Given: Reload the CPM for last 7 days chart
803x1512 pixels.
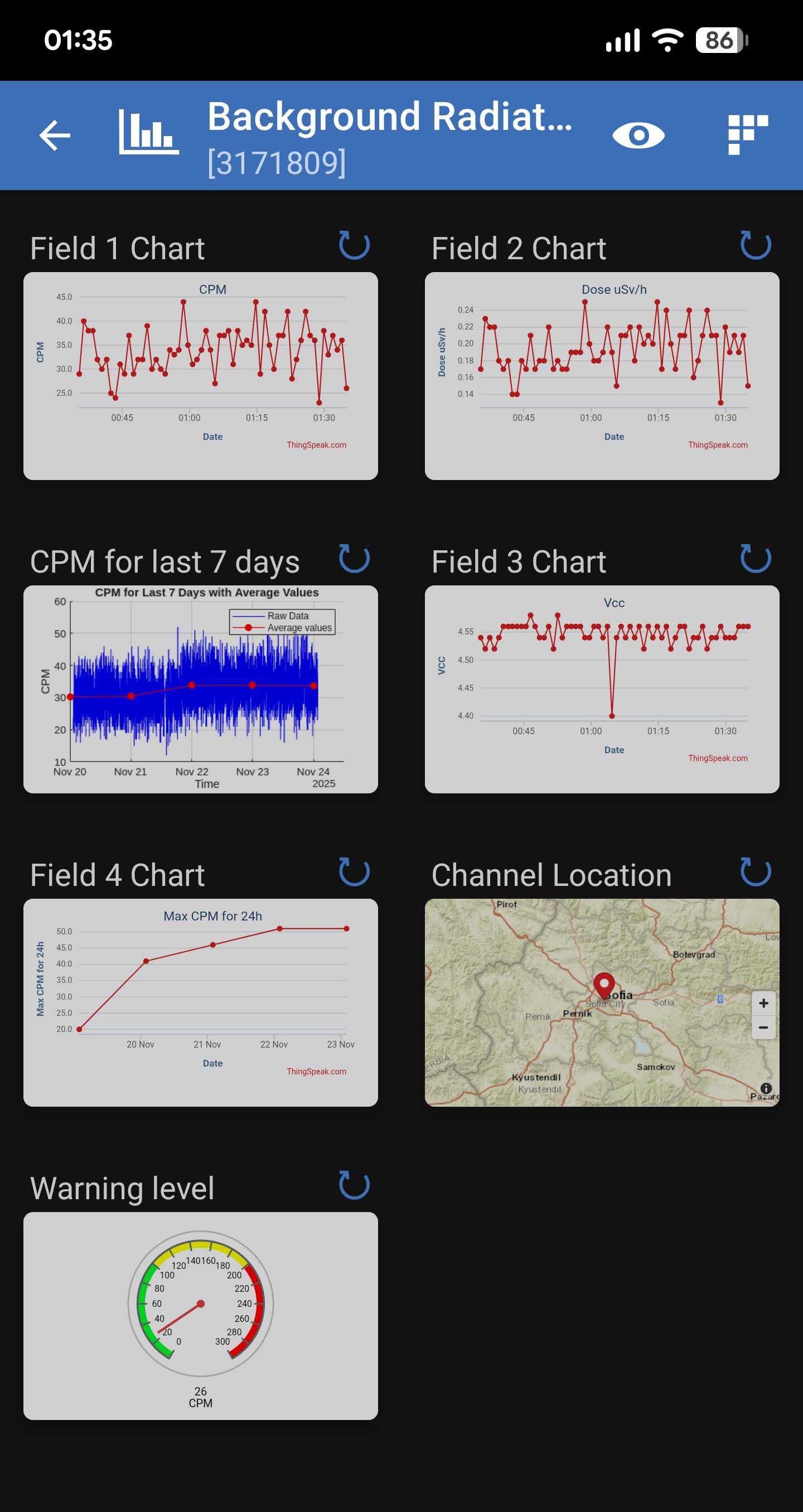Looking at the screenshot, I should (x=354, y=558).
